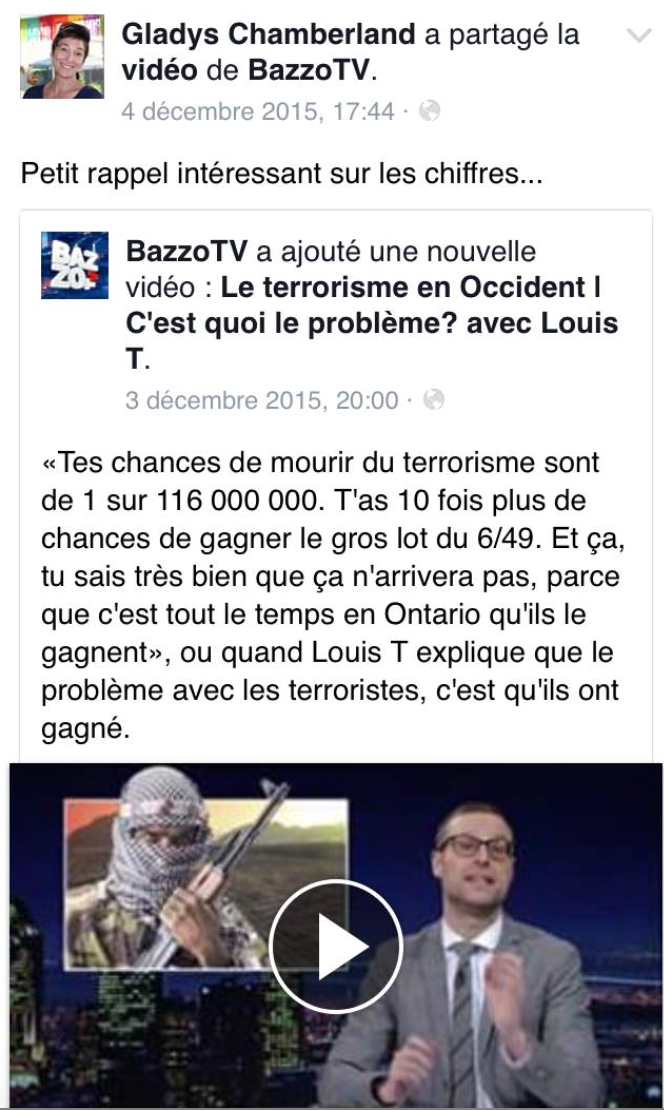Screen dimensions: 664x1110
Task: Open Gladys Chamberland's profile picture
Action: [x=62, y=57]
